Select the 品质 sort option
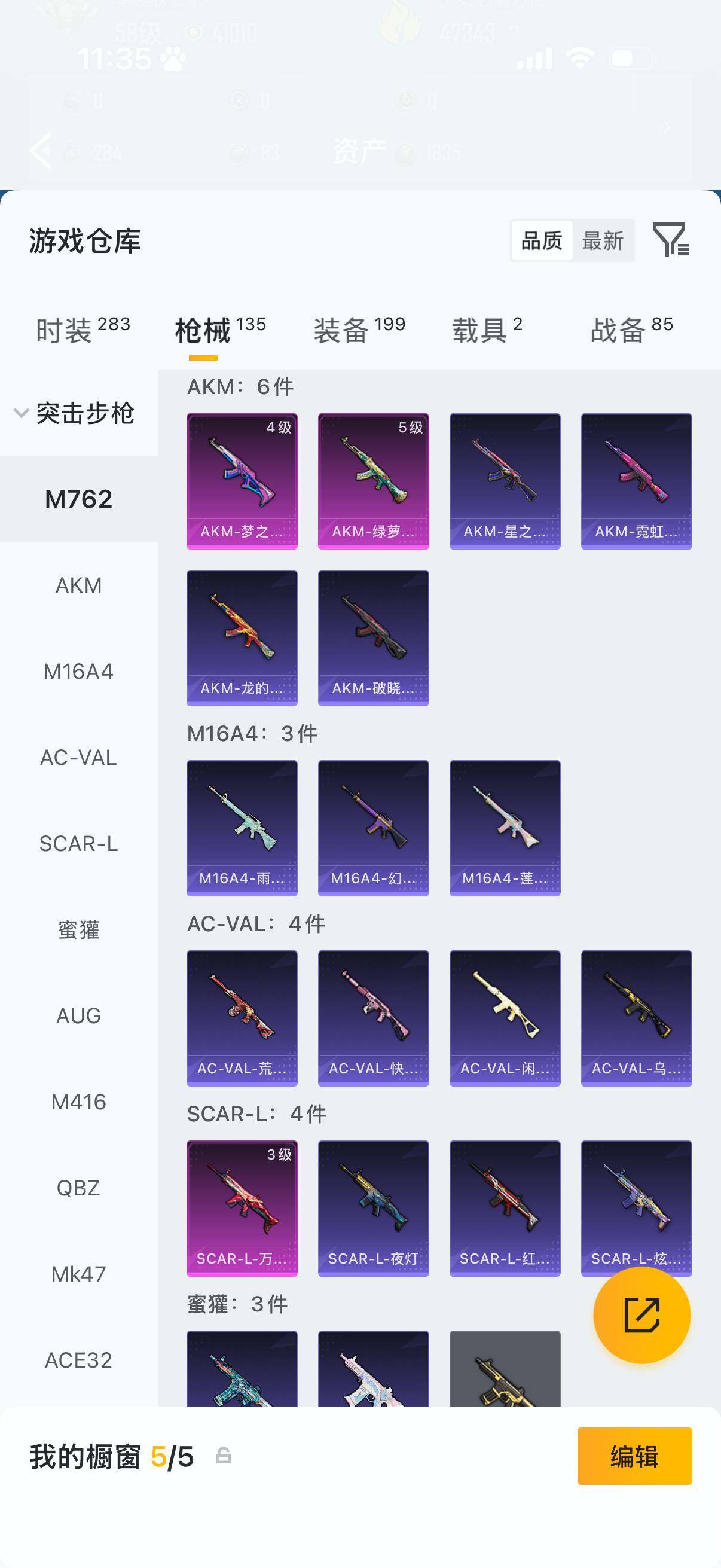Image resolution: width=721 pixels, height=1568 pixels. 542,241
